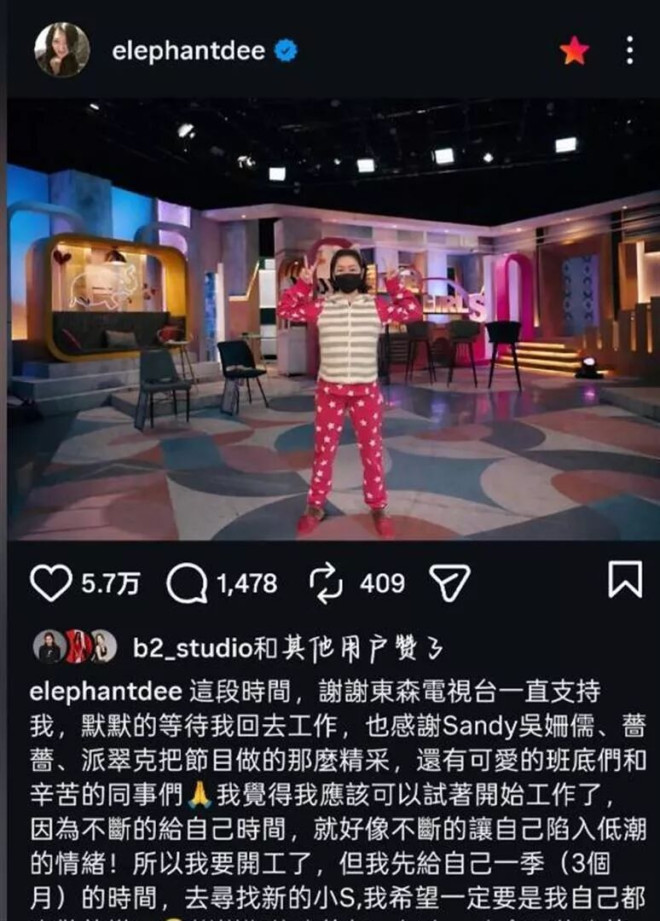Bookmark this post
This screenshot has width=660, height=921.
point(625,580)
